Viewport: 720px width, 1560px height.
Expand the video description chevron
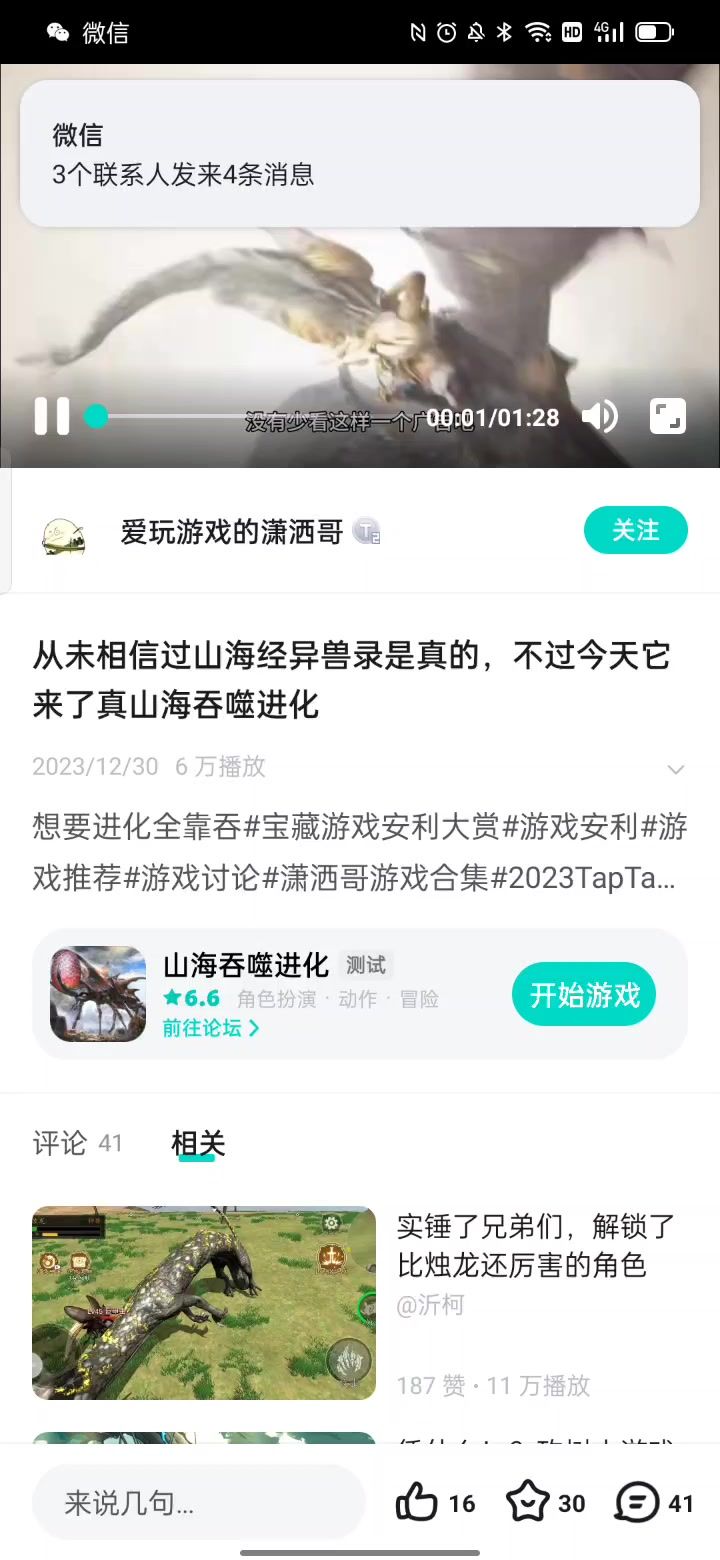[x=676, y=769]
